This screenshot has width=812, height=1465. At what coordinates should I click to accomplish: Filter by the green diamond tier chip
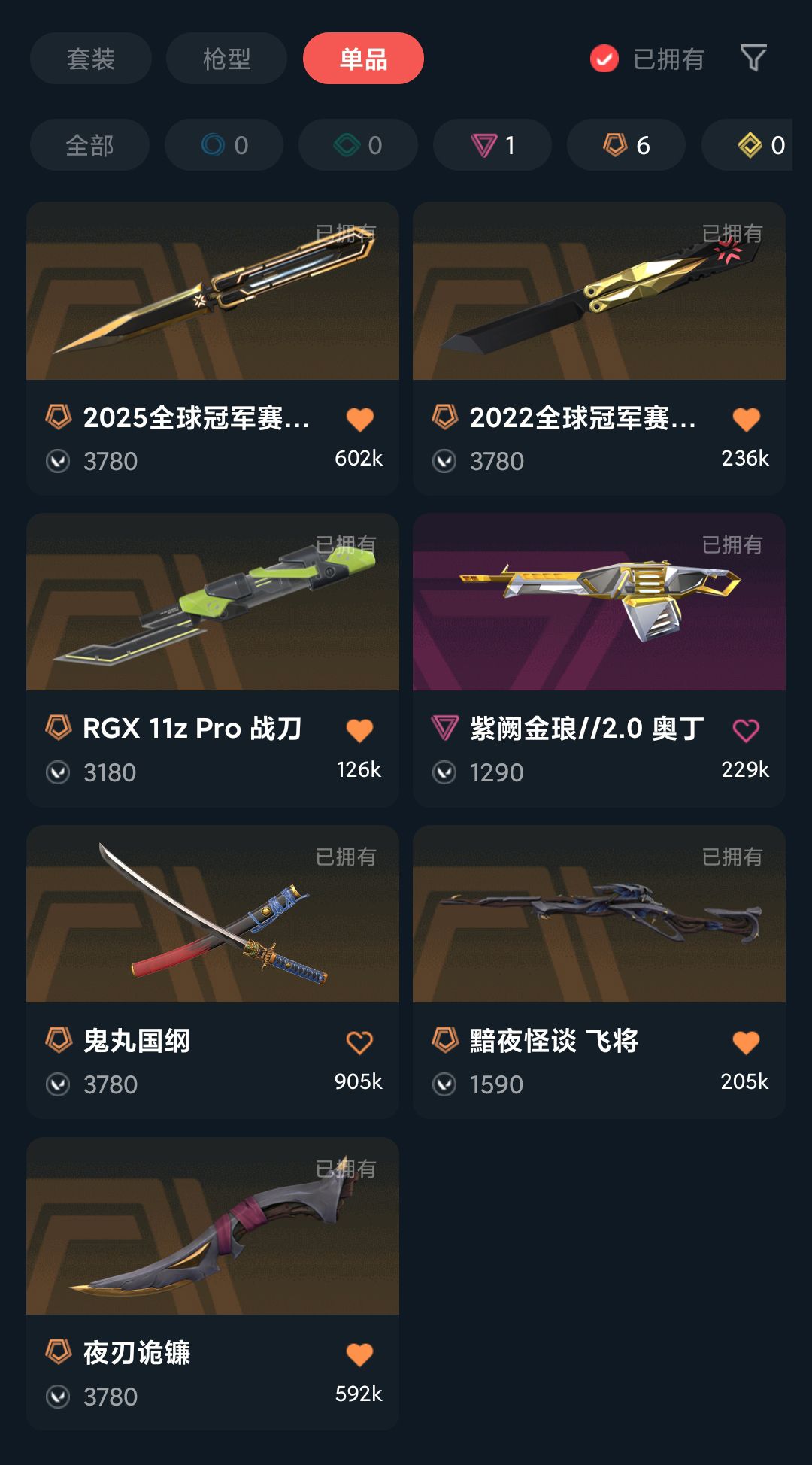tap(358, 145)
